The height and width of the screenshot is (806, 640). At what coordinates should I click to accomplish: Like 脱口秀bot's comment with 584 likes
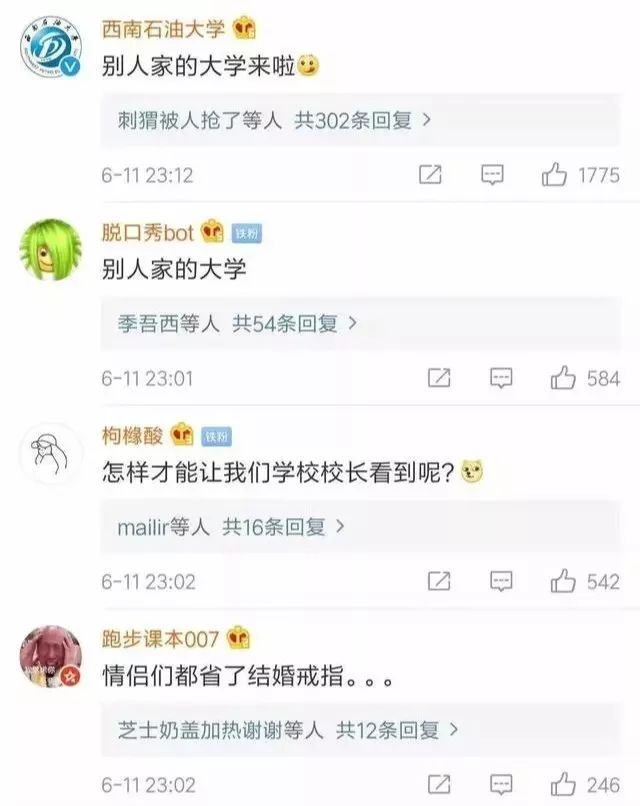tap(564, 378)
